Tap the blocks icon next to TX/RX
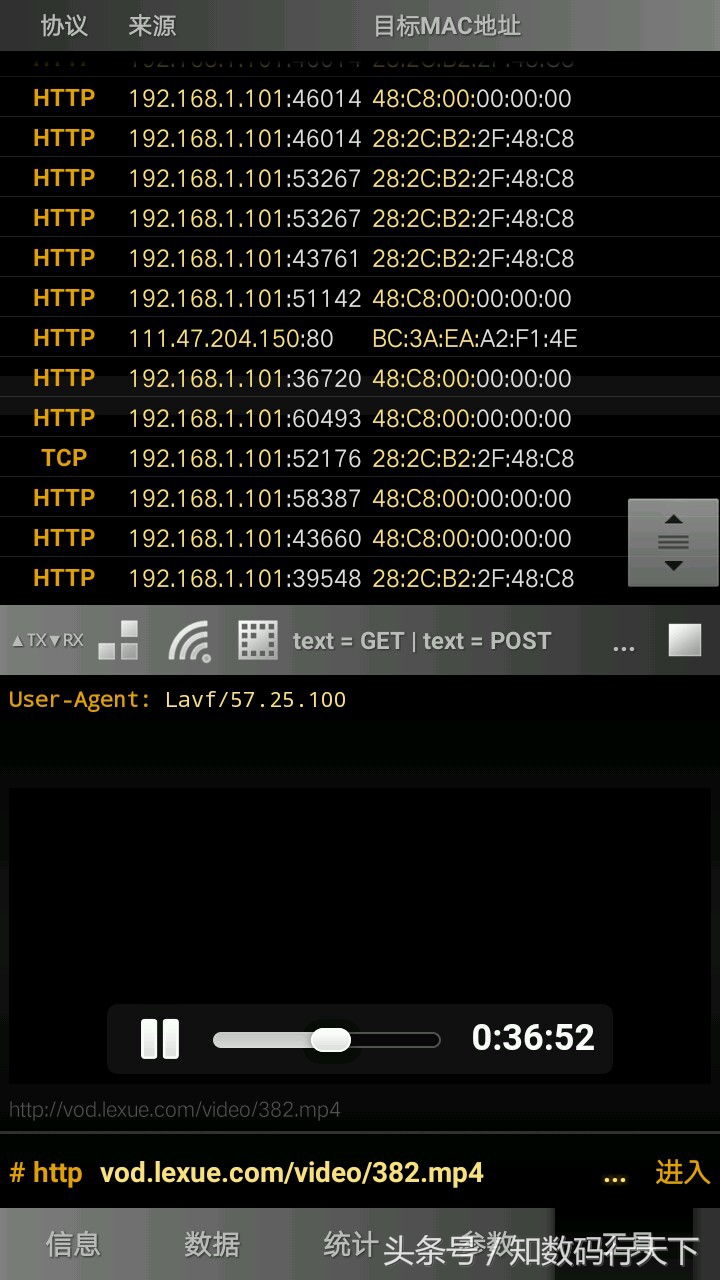 point(119,640)
